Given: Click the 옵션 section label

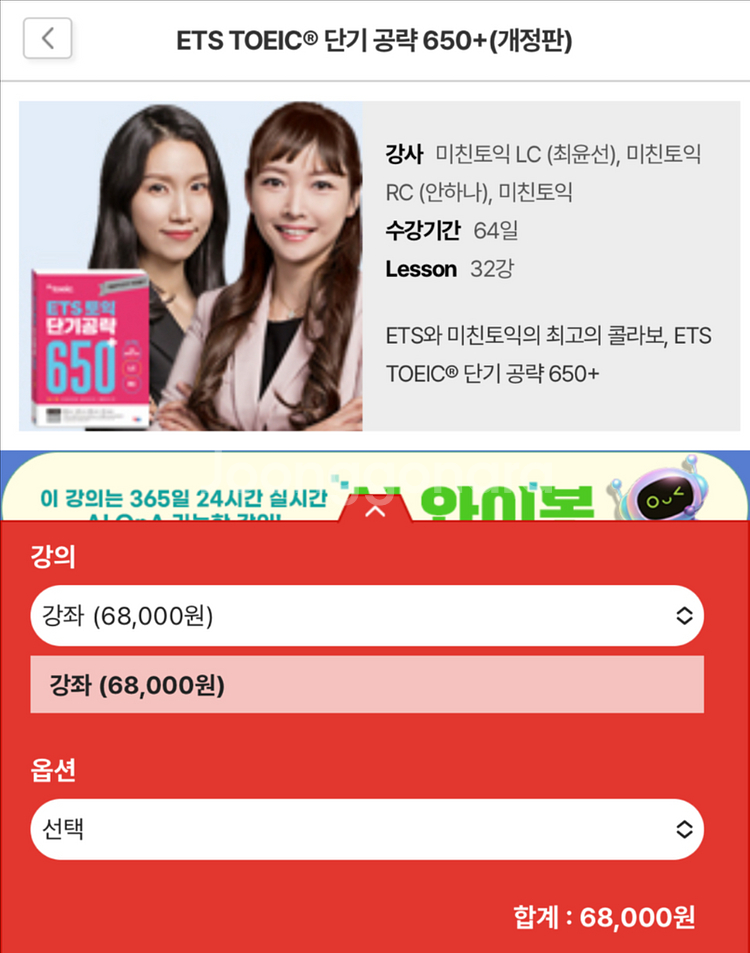Looking at the screenshot, I should click(x=49, y=773).
